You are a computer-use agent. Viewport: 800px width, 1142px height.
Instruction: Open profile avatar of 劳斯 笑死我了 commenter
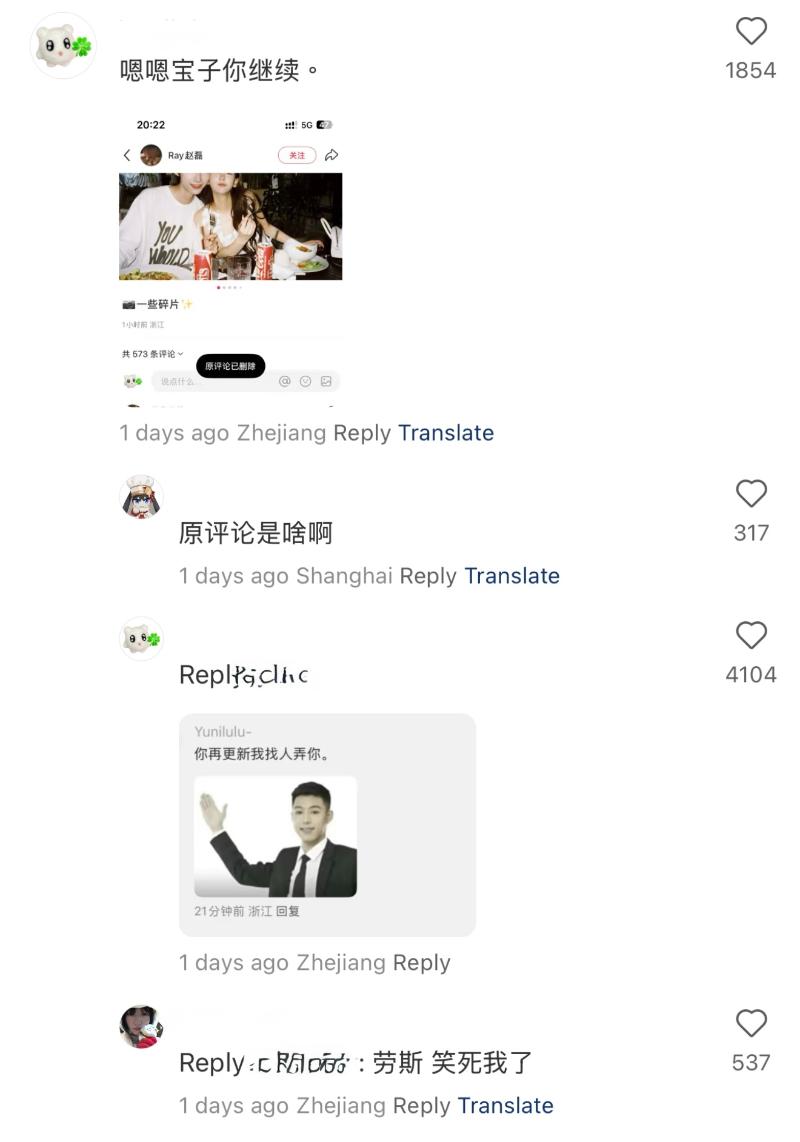[x=141, y=1026]
